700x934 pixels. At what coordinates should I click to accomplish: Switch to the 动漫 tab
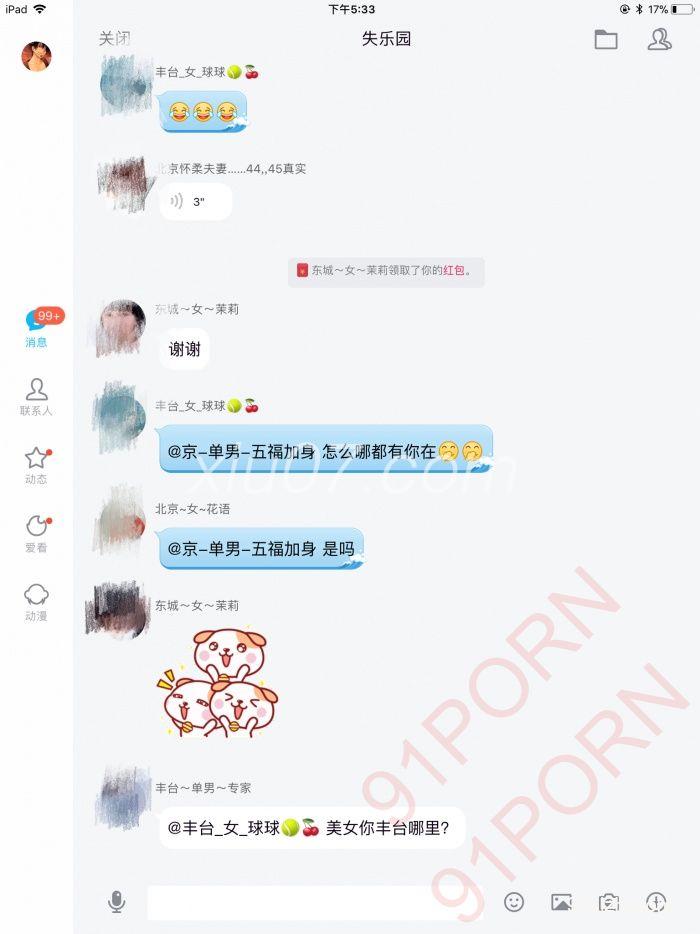36,602
